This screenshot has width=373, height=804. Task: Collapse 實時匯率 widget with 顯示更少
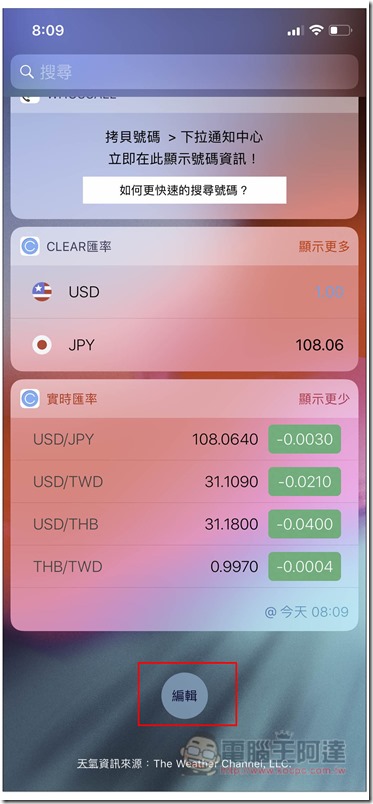click(324, 399)
